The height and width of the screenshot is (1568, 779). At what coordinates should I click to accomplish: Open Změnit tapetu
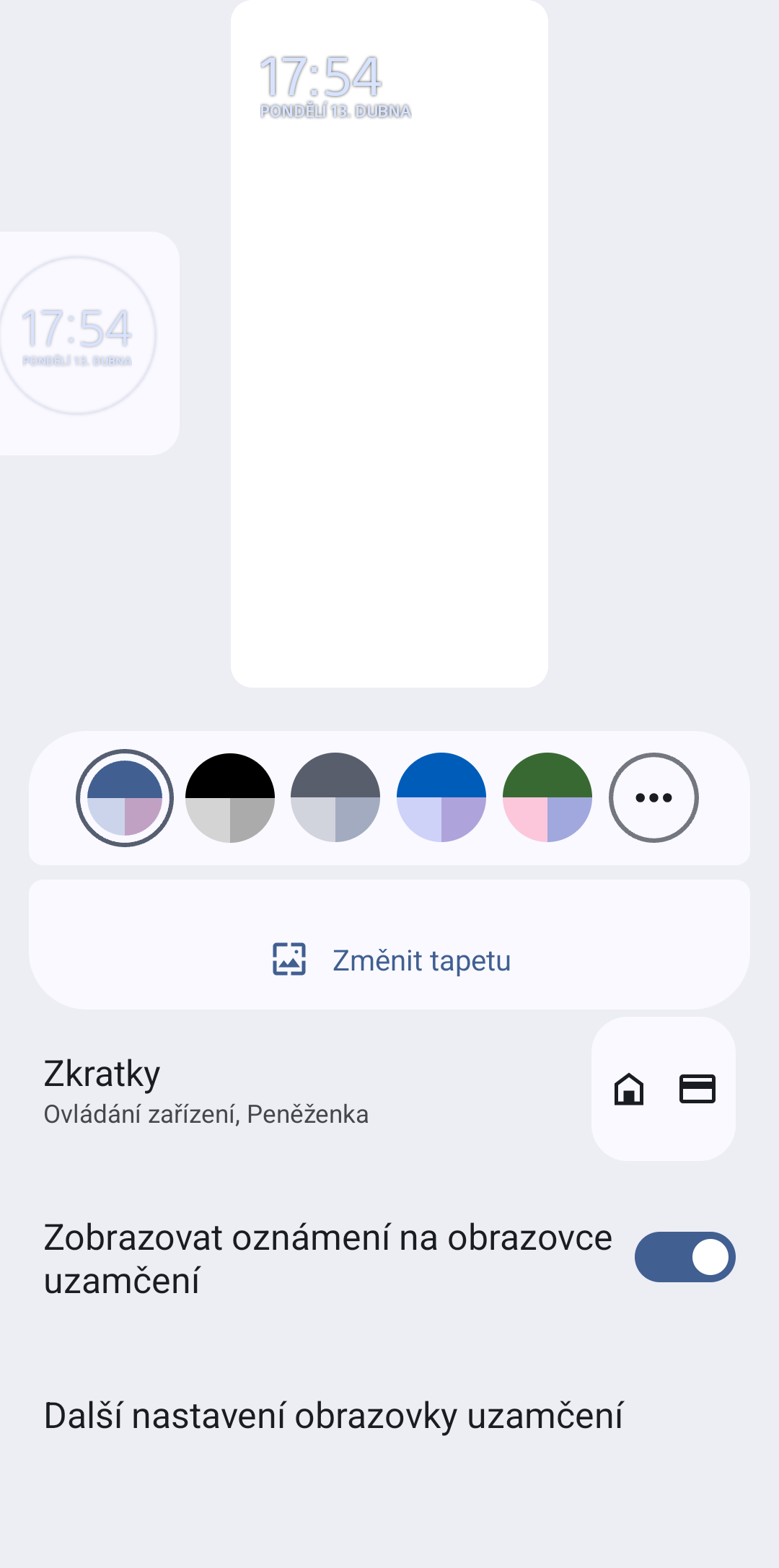pos(389,960)
